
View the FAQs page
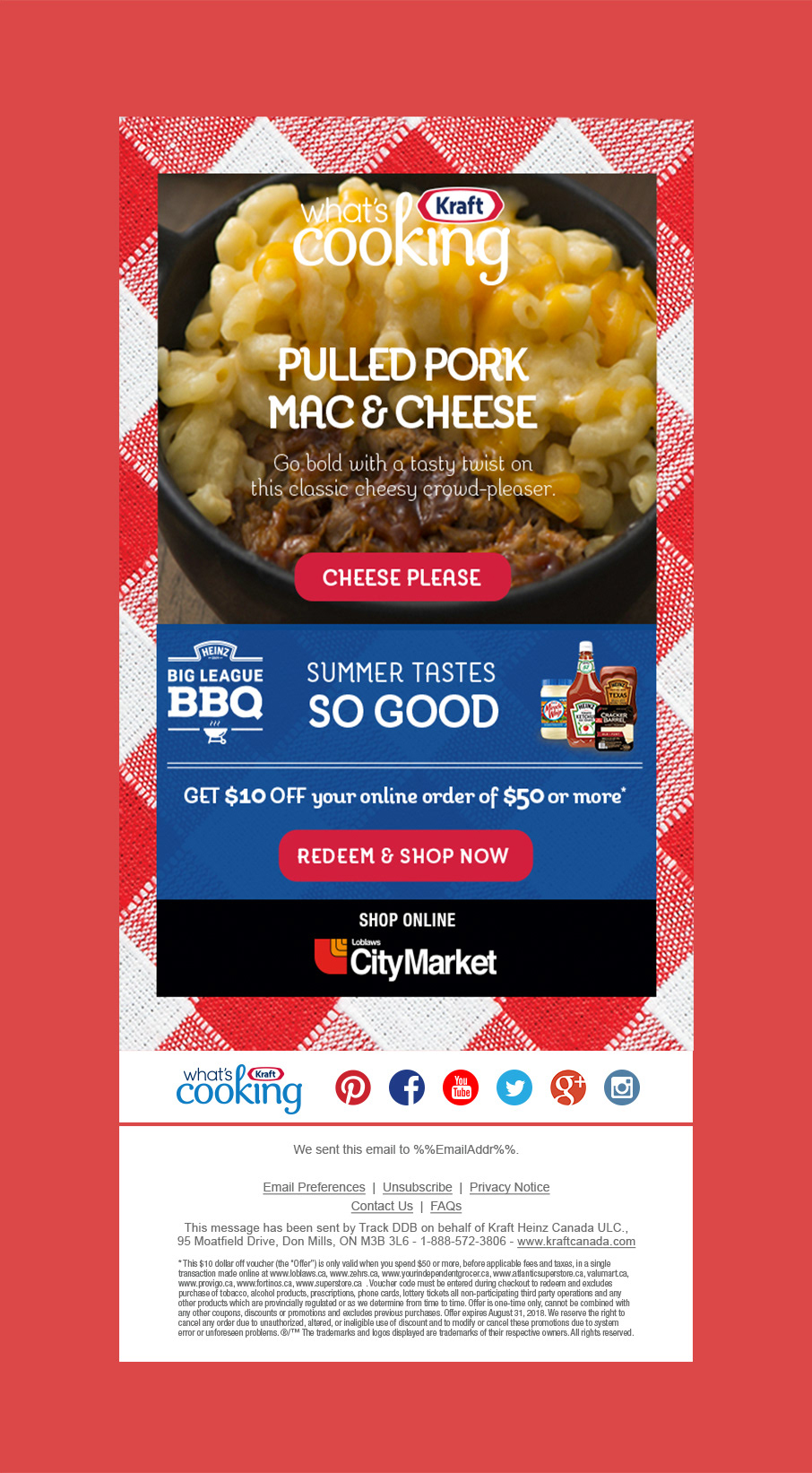click(445, 1206)
